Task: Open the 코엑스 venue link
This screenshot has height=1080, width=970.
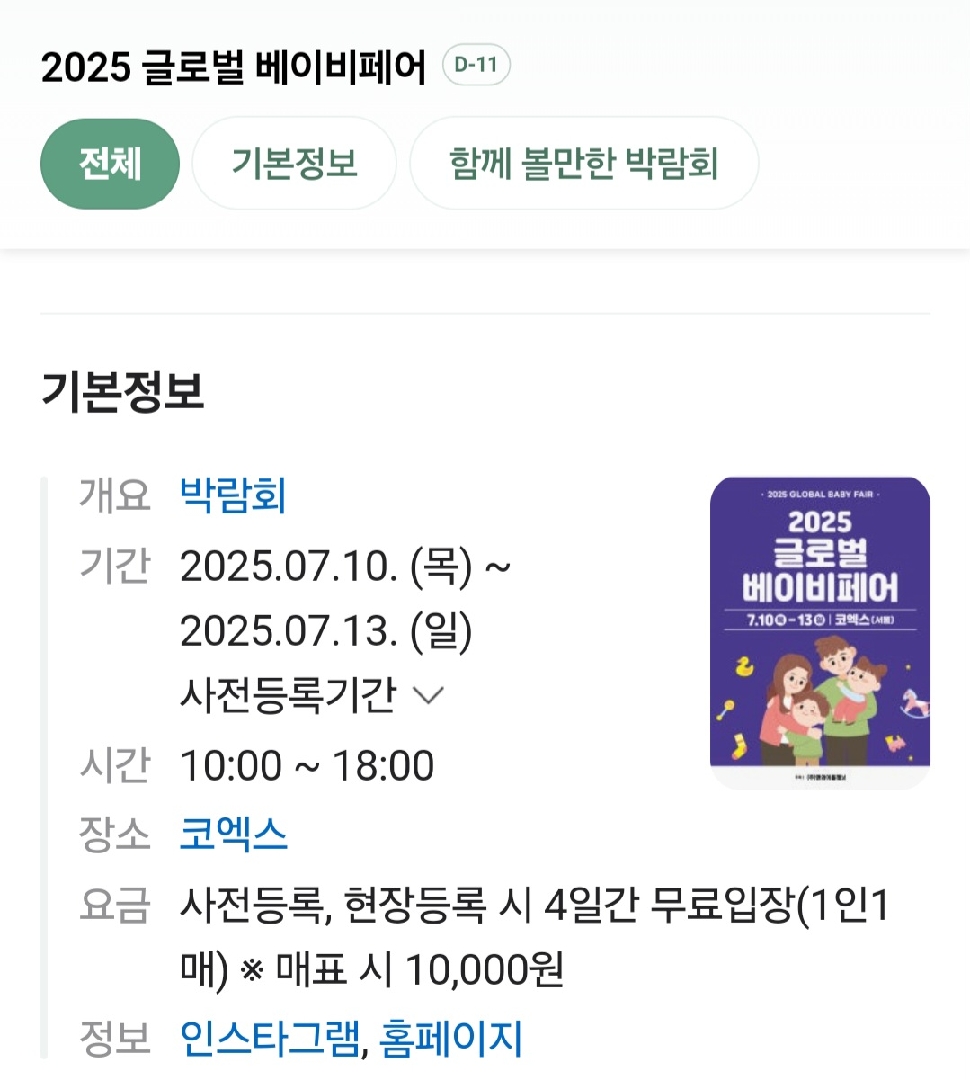Action: (x=234, y=834)
